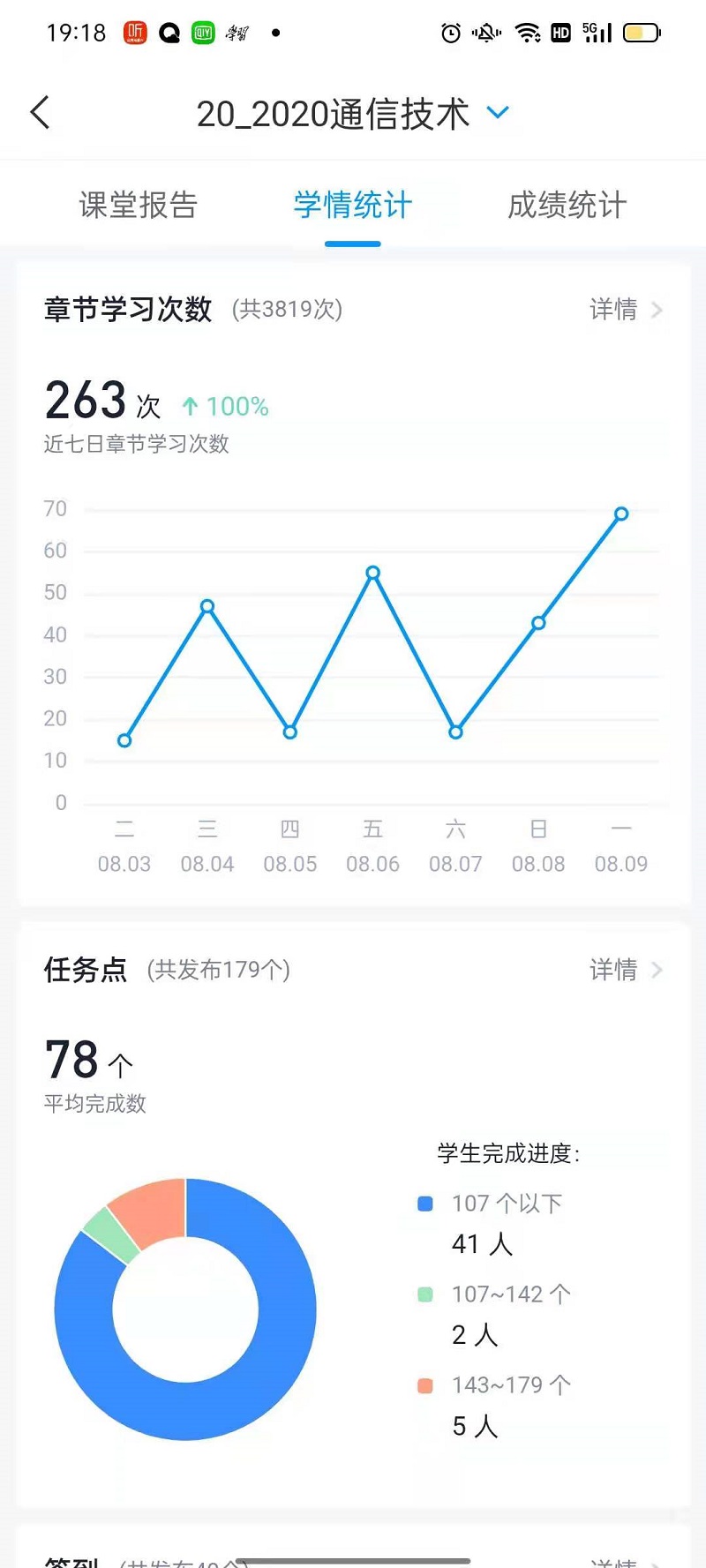Open 详情 for 任务点

click(x=626, y=970)
